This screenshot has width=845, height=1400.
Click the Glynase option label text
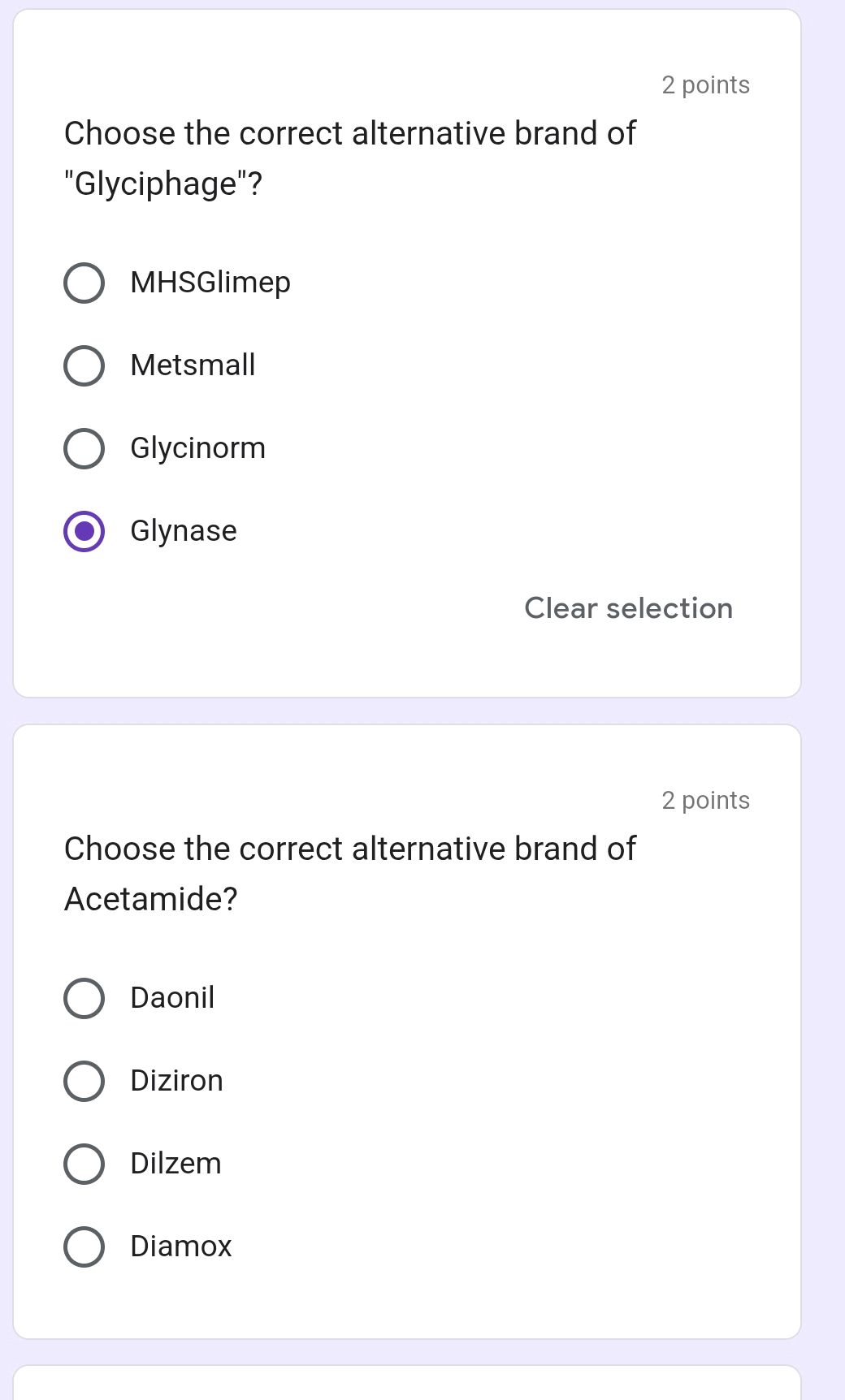(183, 532)
